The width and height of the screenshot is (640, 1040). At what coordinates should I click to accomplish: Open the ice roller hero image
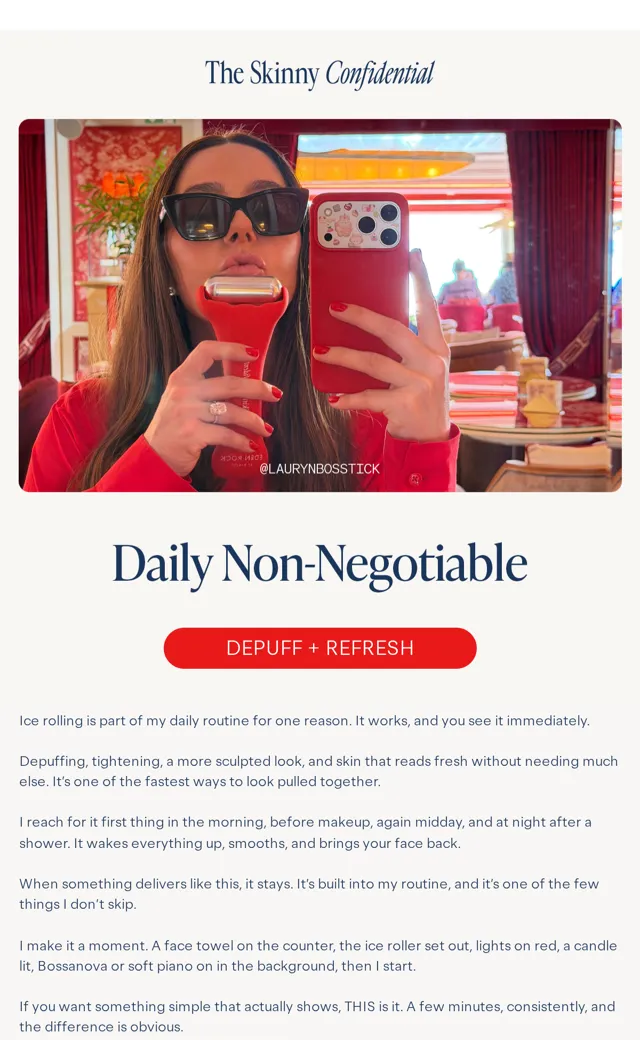[320, 305]
